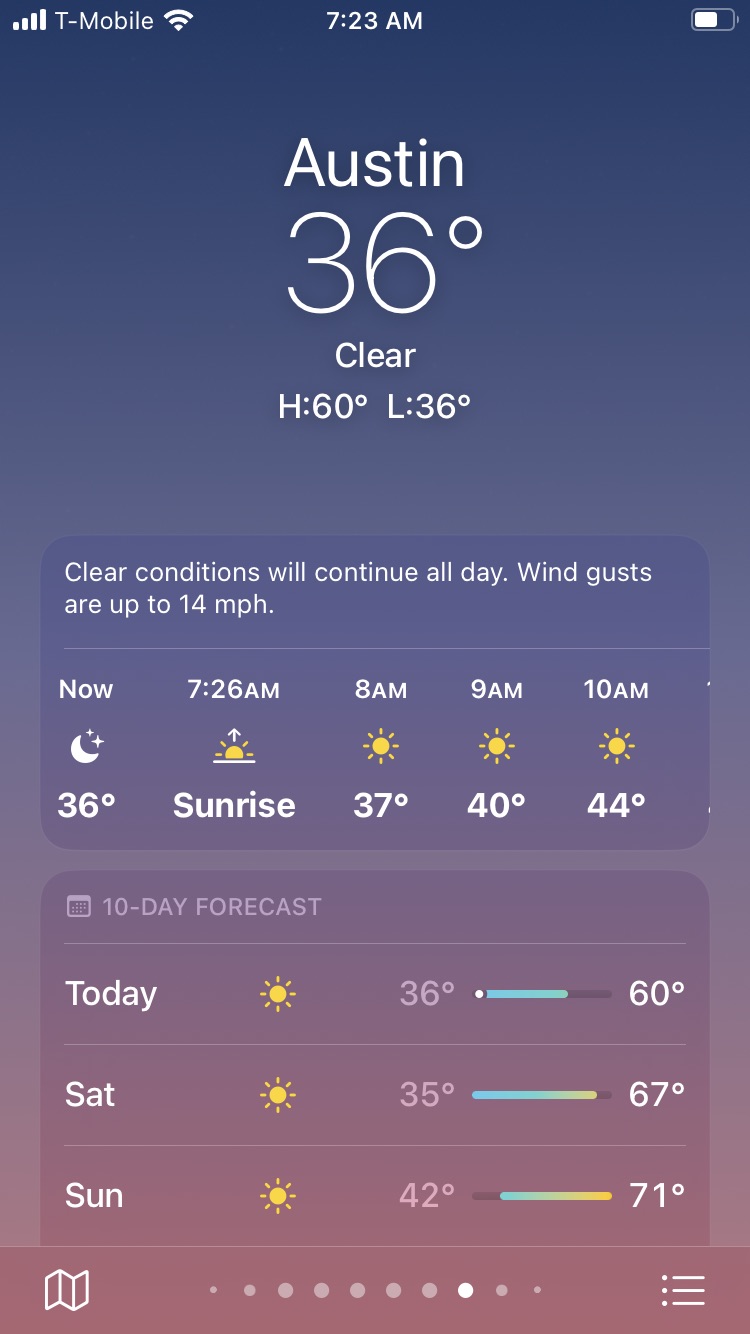
Task: Open the city list
Action: coord(684,1290)
